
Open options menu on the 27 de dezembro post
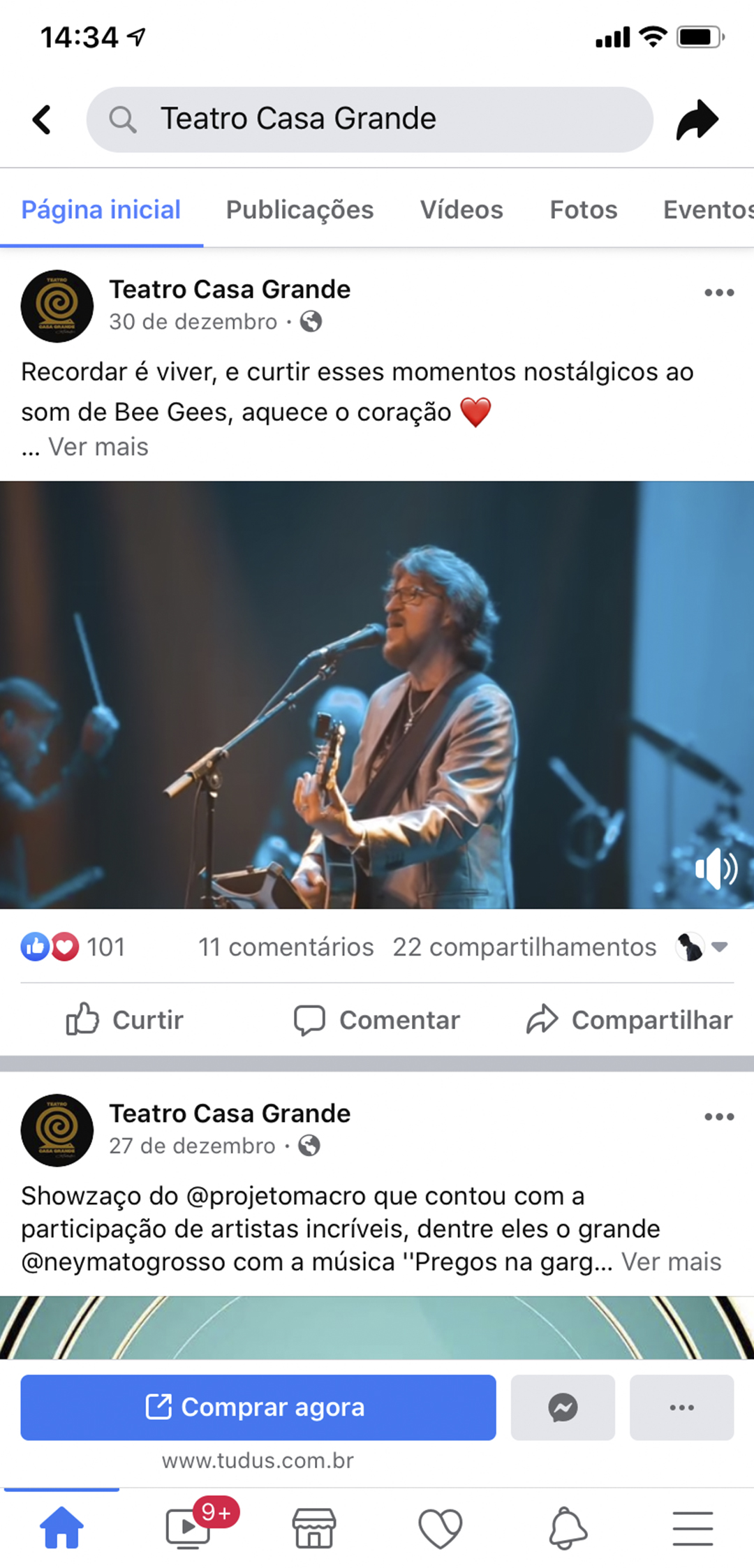point(718,1117)
